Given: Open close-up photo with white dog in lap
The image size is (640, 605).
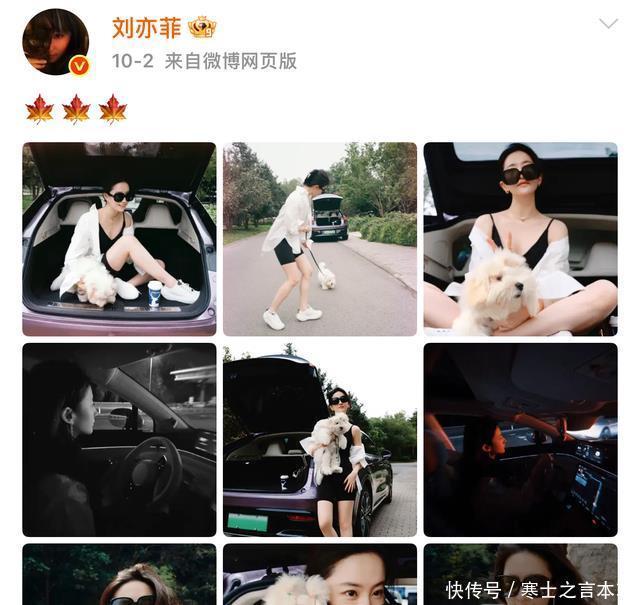Looking at the screenshot, I should tap(520, 238).
